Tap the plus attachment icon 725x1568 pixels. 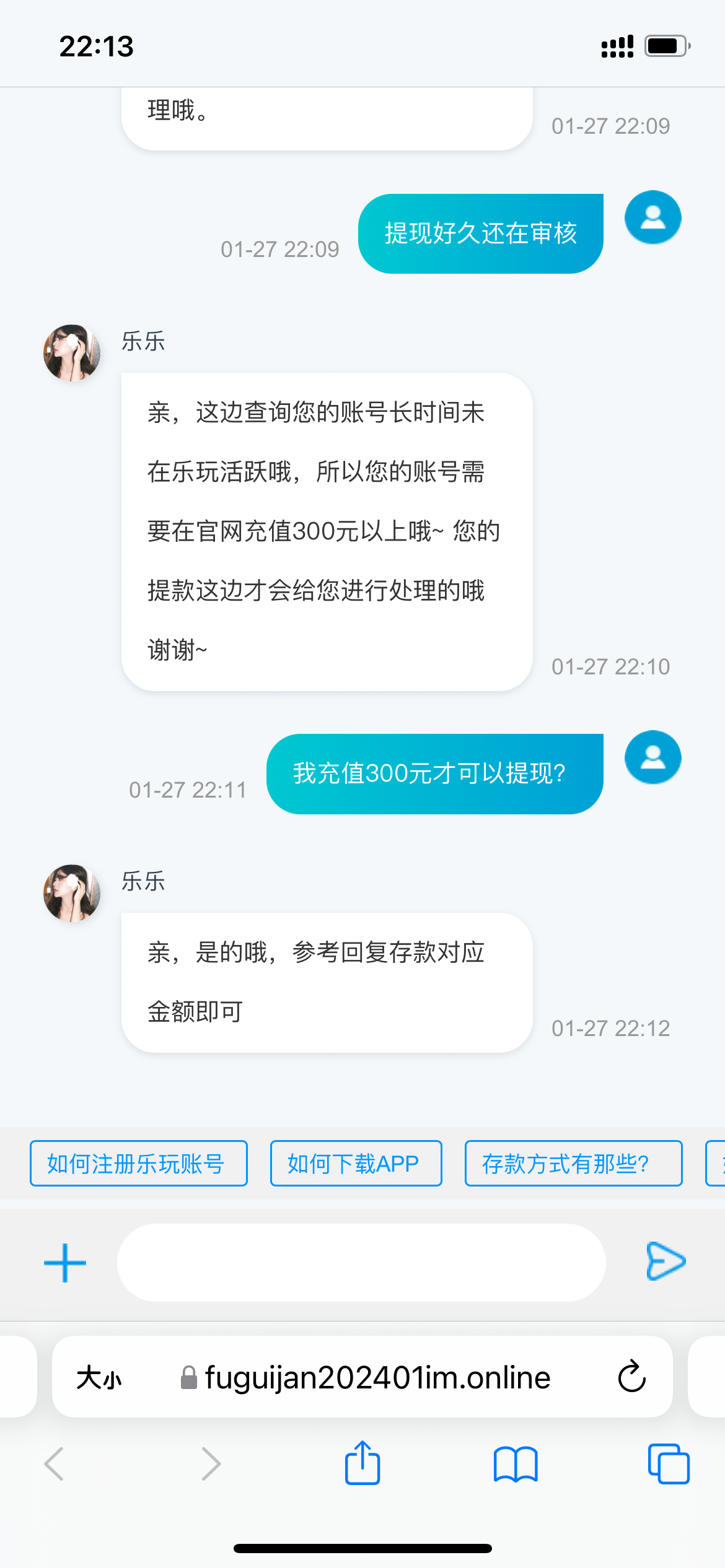(x=65, y=1263)
